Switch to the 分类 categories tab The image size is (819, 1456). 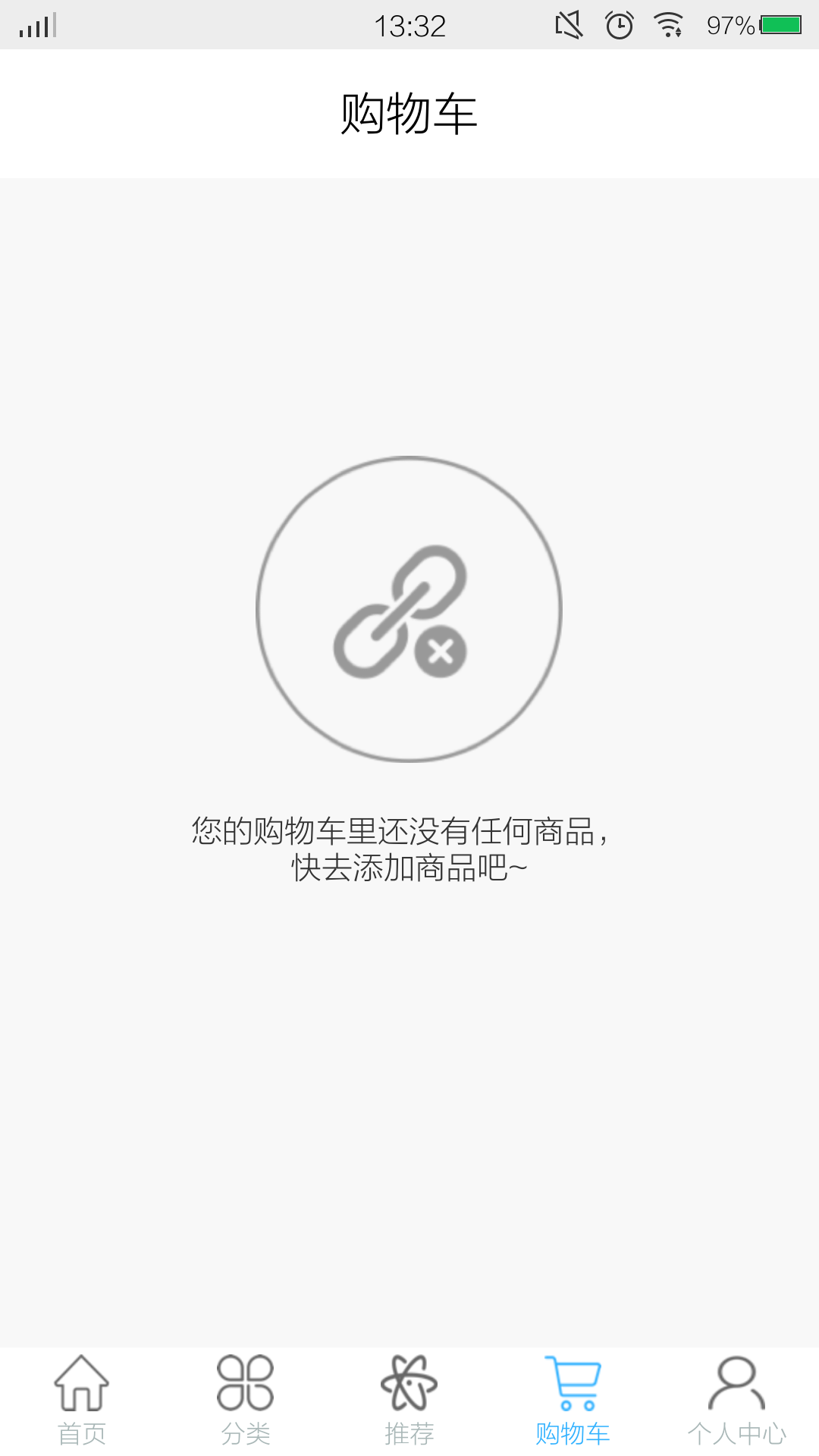(x=246, y=1400)
